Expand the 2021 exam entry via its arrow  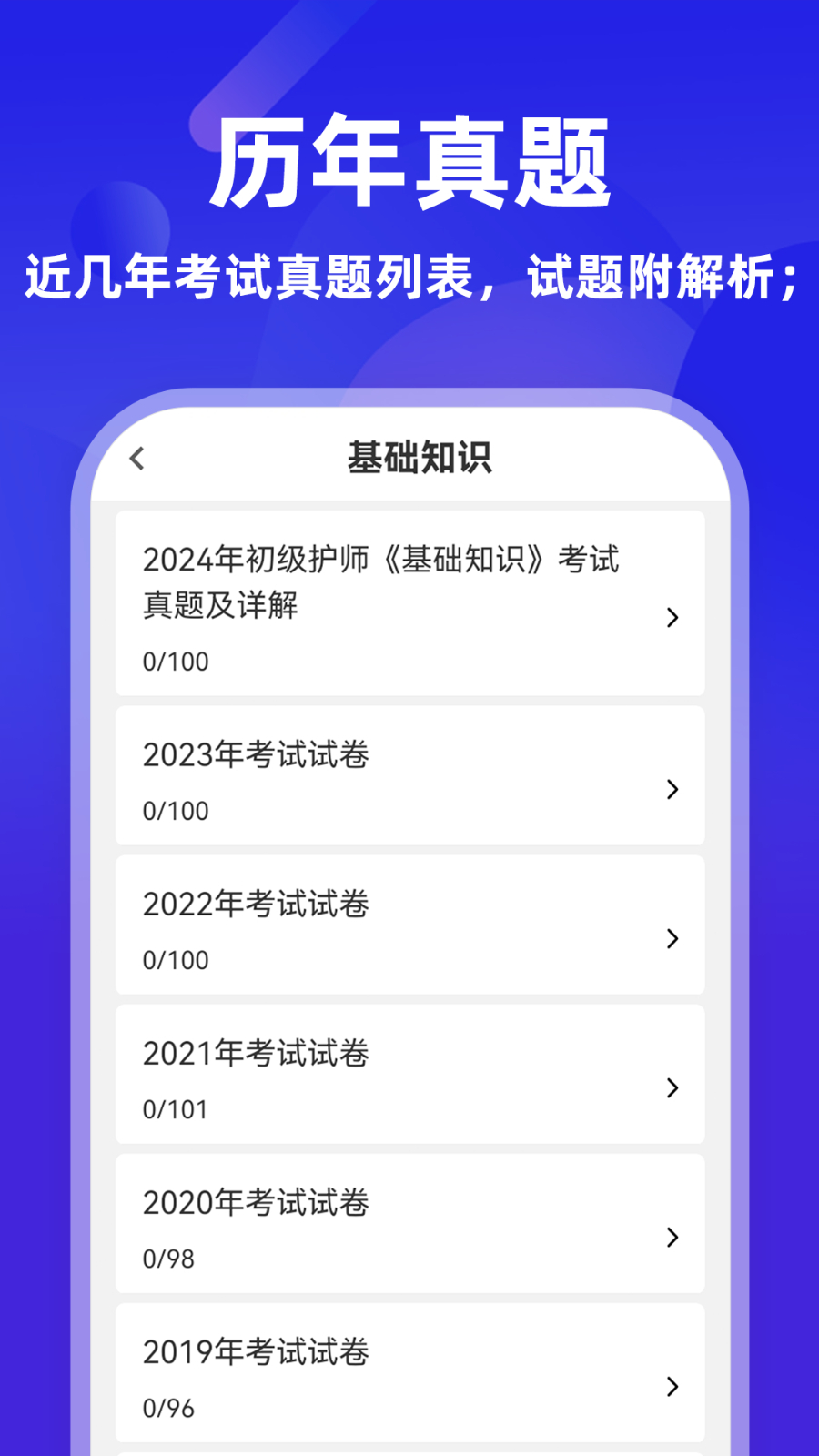(x=672, y=1088)
